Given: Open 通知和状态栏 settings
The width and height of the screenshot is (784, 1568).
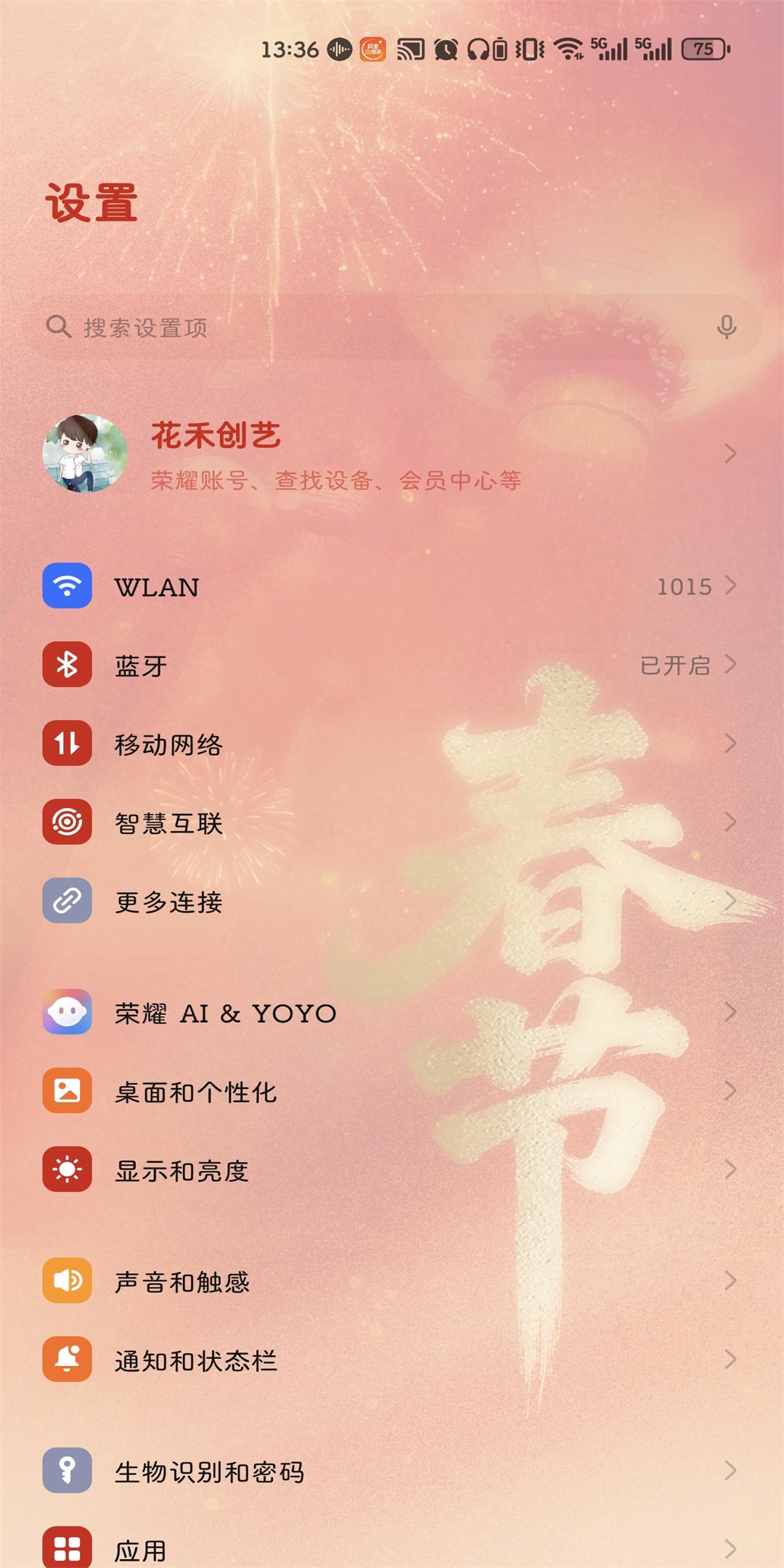Looking at the screenshot, I should [392, 1360].
